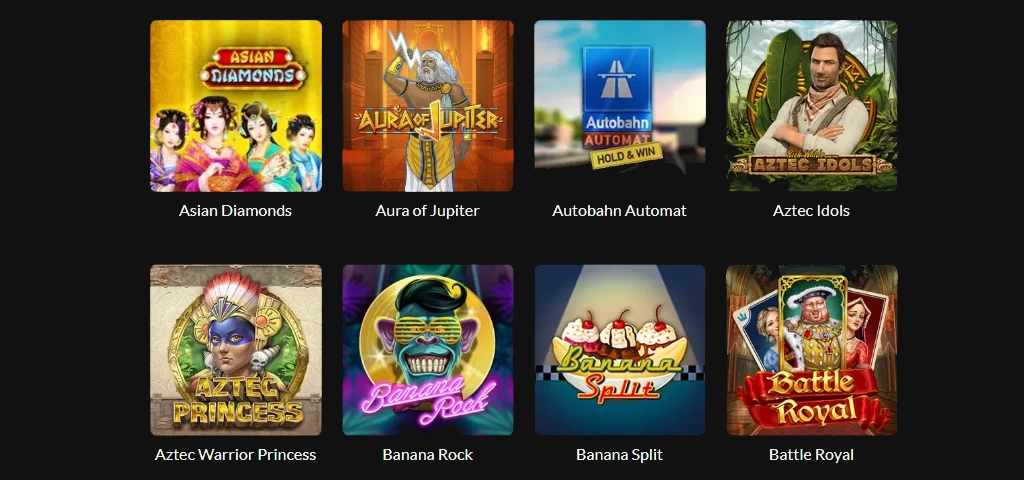Play Aztec Warrior Princess
The width and height of the screenshot is (1024, 480).
click(x=236, y=350)
